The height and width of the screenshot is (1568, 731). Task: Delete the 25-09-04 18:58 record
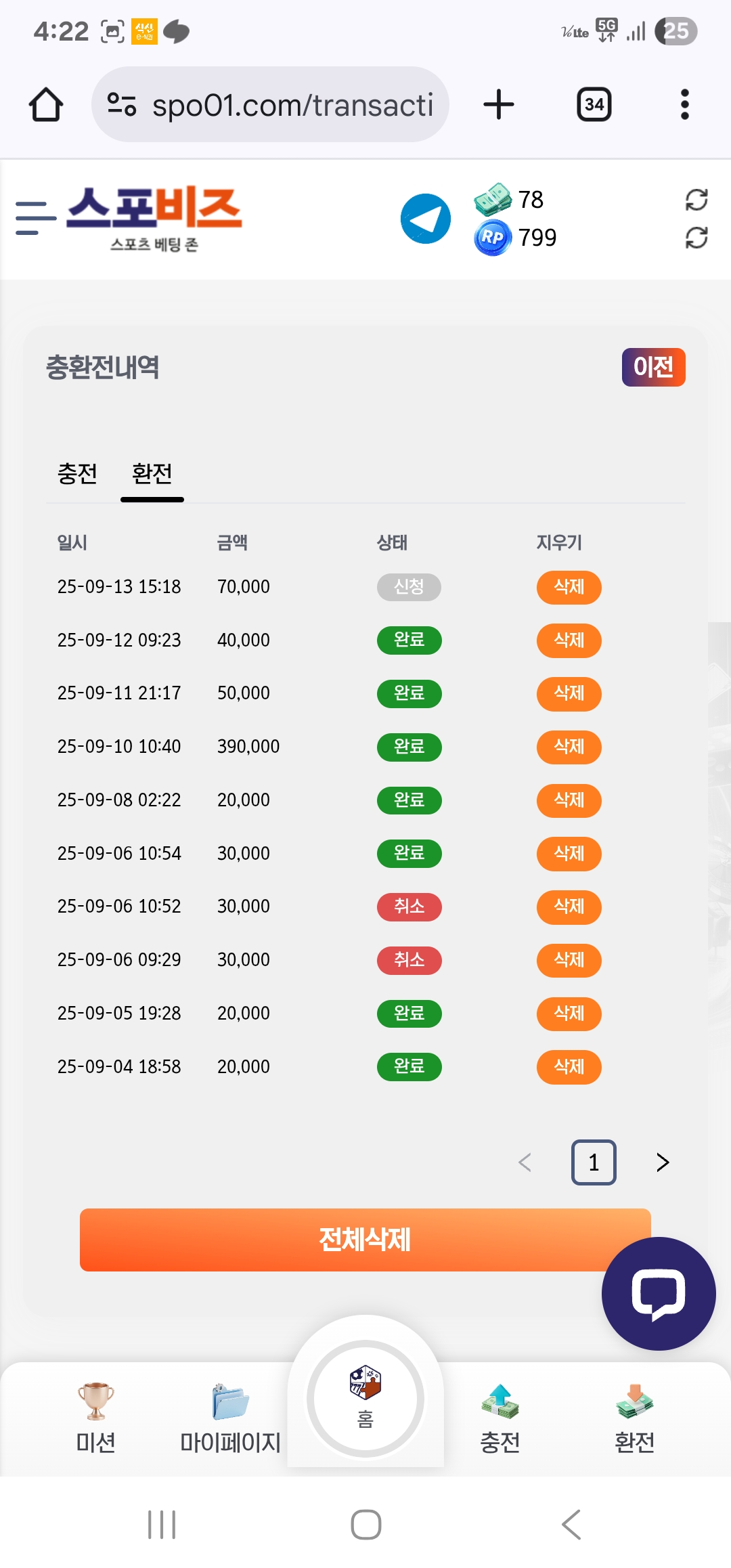click(569, 1067)
